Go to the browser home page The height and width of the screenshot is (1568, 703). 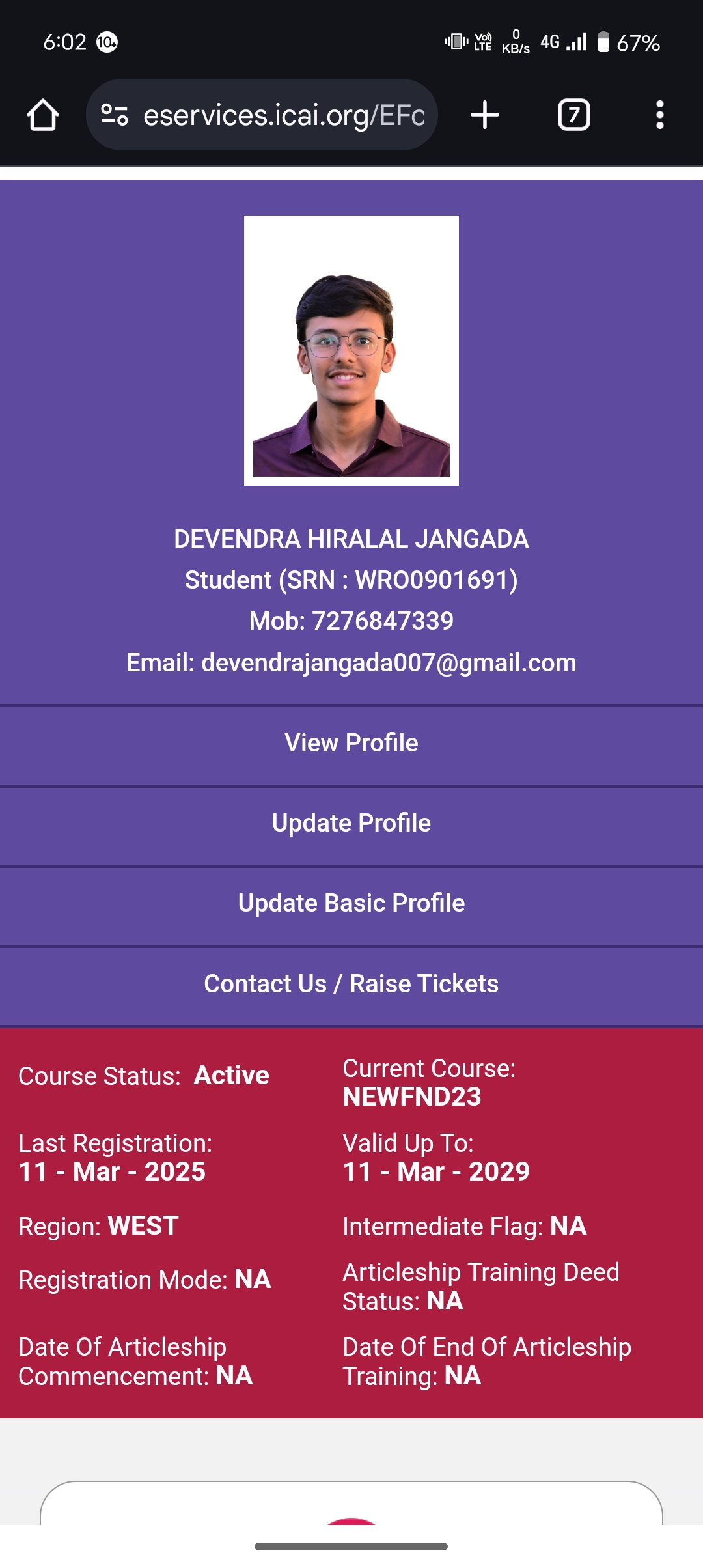click(x=43, y=115)
